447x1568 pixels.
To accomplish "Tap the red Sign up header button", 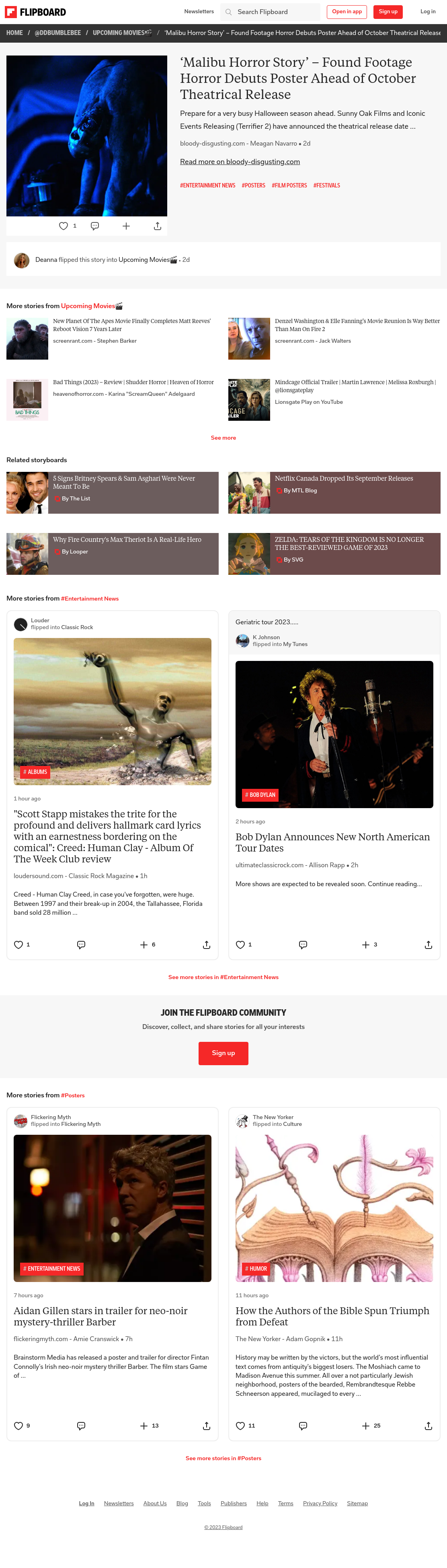I will click(388, 12).
